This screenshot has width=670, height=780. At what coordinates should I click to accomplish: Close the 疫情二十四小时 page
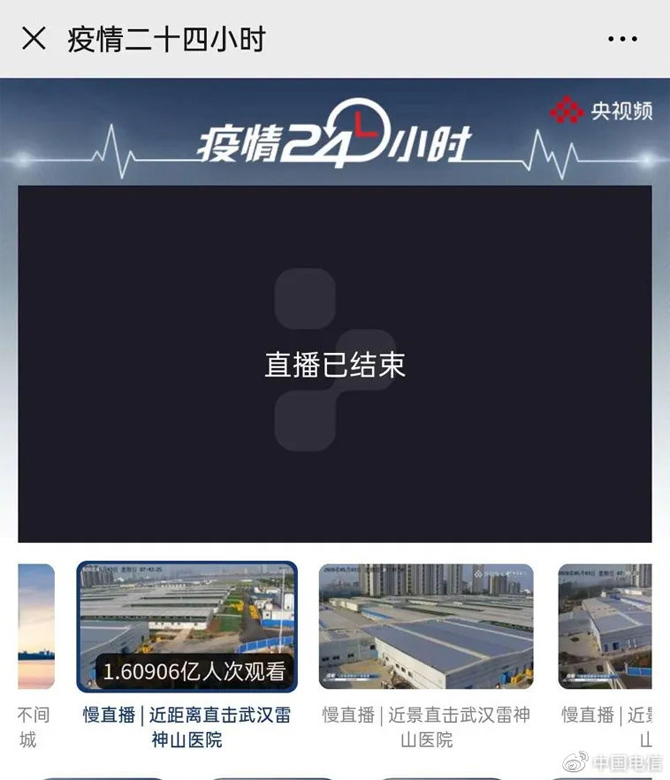[33, 39]
